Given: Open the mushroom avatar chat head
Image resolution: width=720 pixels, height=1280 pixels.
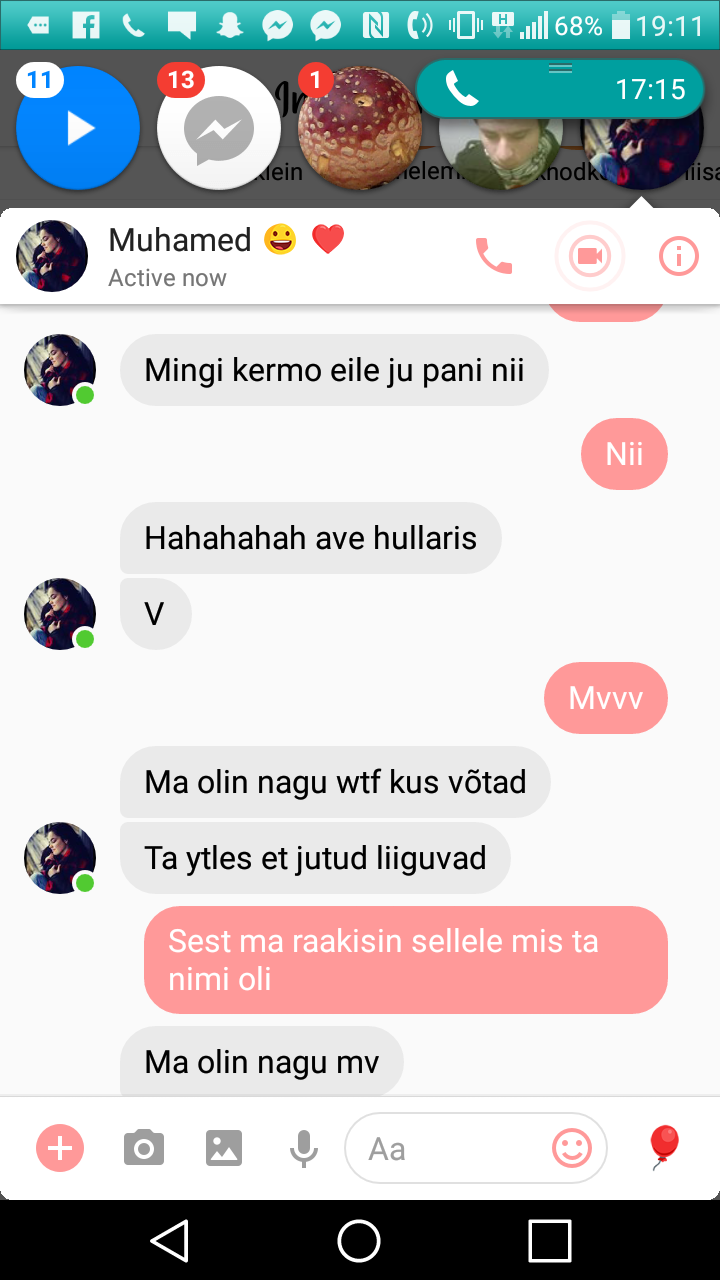Looking at the screenshot, I should coord(360,128).
